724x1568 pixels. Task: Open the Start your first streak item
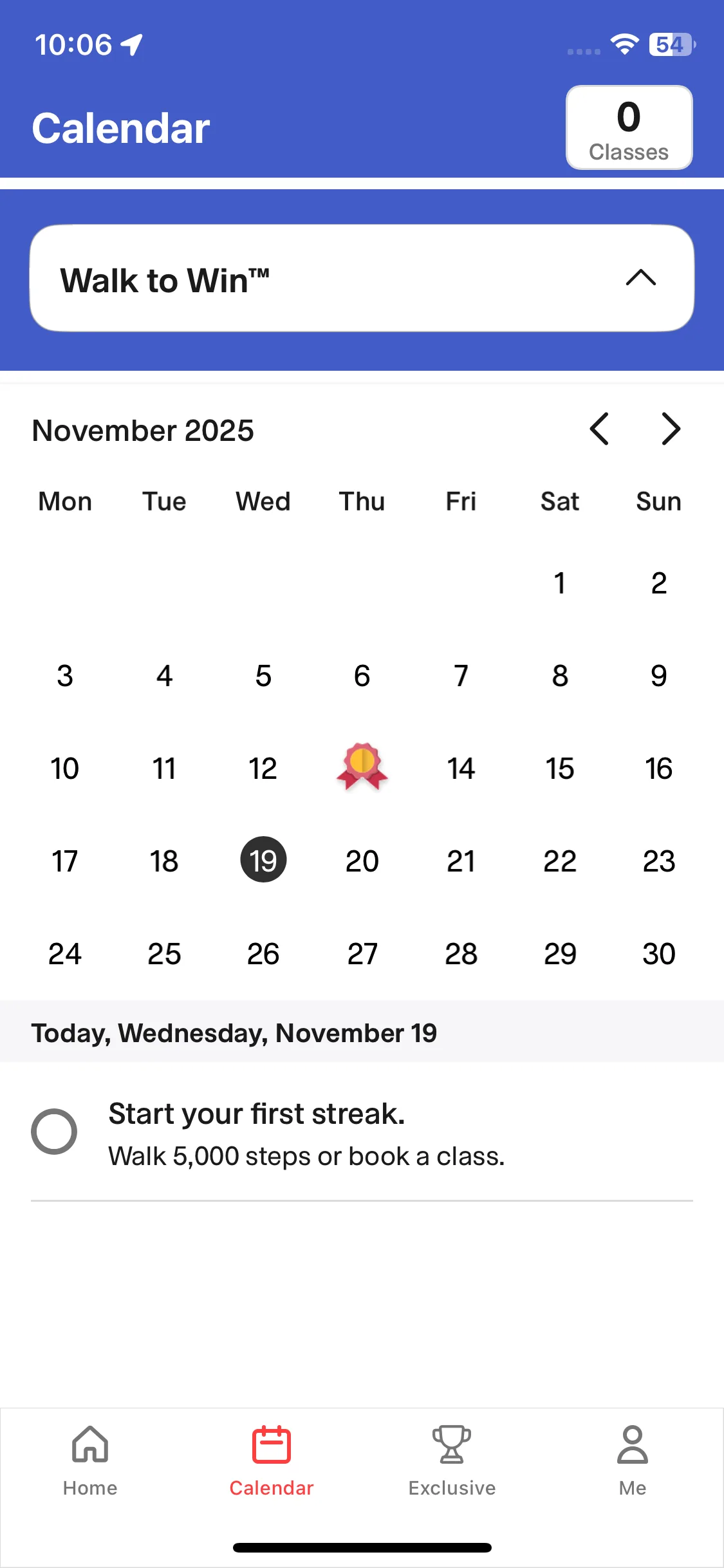[x=306, y=1133]
